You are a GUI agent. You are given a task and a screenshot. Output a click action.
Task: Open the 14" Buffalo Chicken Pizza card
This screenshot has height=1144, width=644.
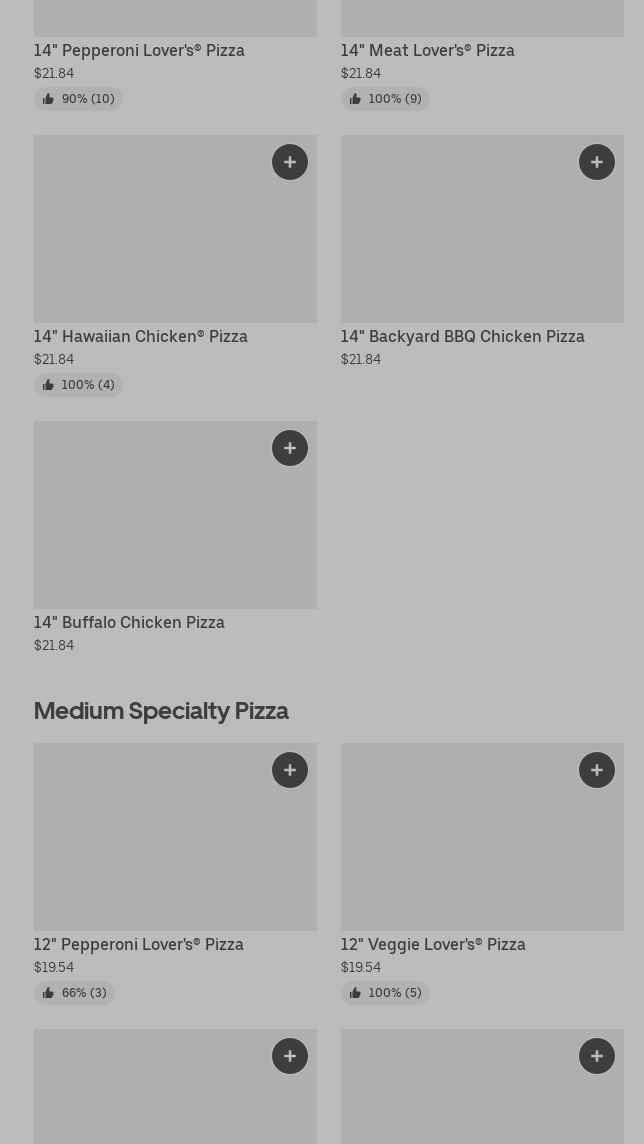pos(129,622)
